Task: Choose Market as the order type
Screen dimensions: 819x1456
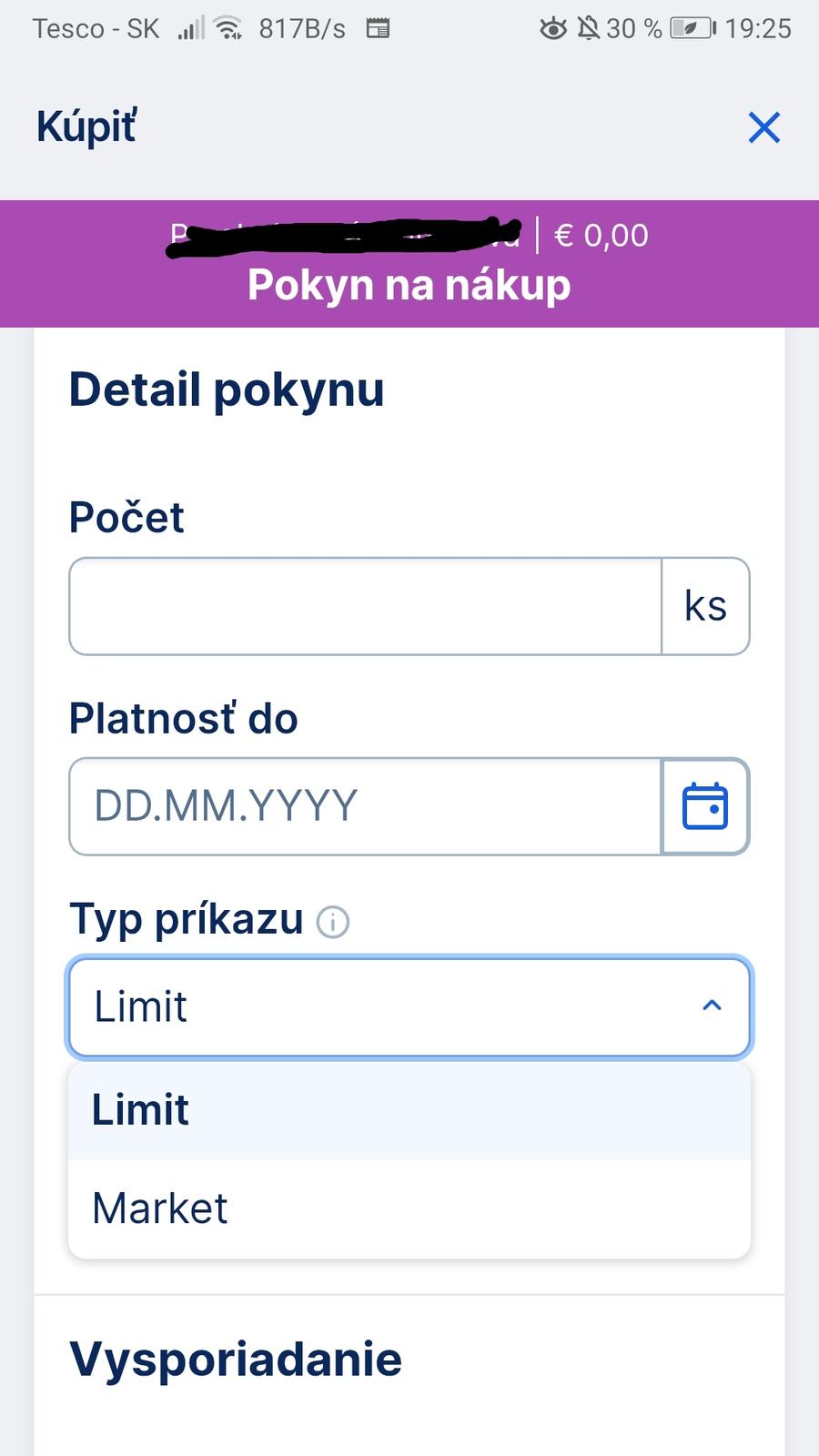Action: (x=409, y=1208)
